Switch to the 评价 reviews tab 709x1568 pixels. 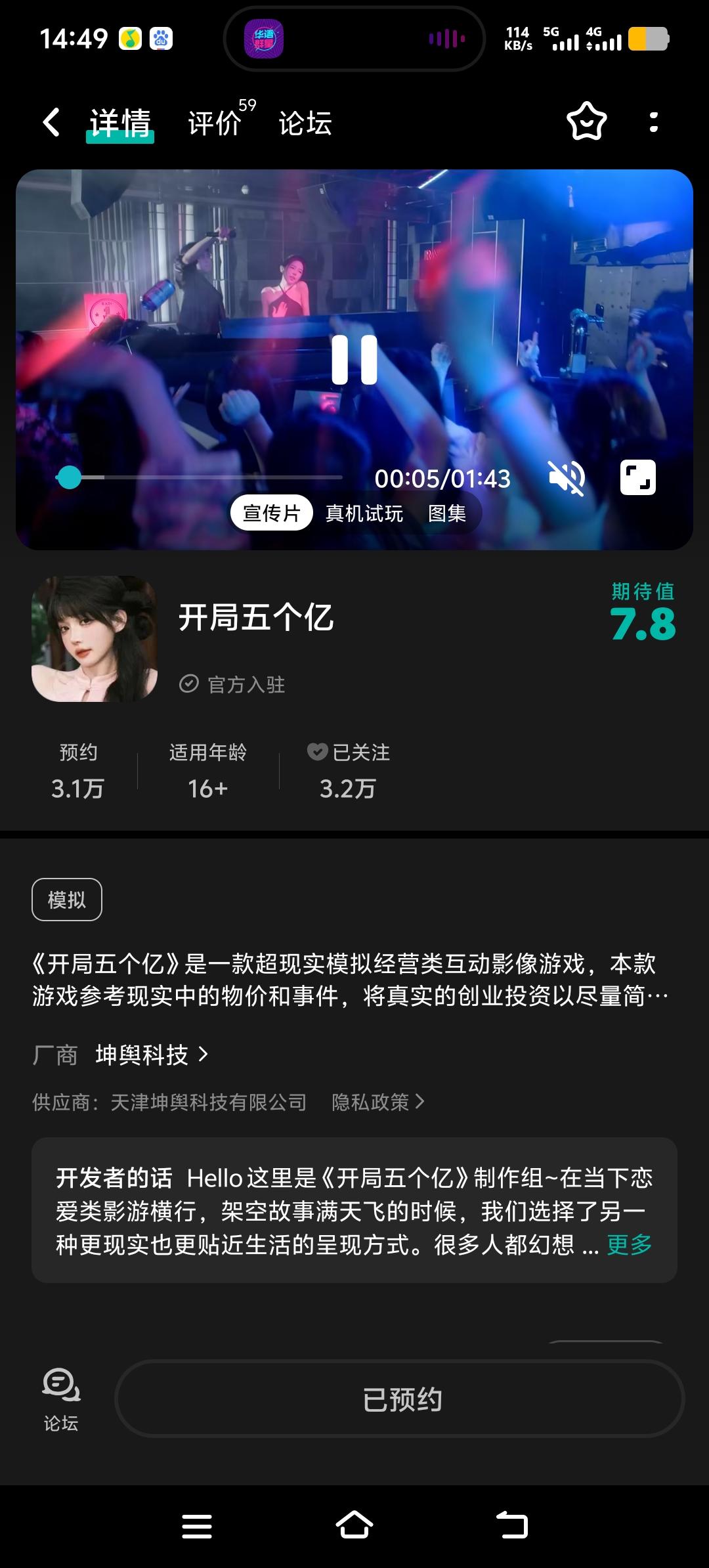point(213,123)
